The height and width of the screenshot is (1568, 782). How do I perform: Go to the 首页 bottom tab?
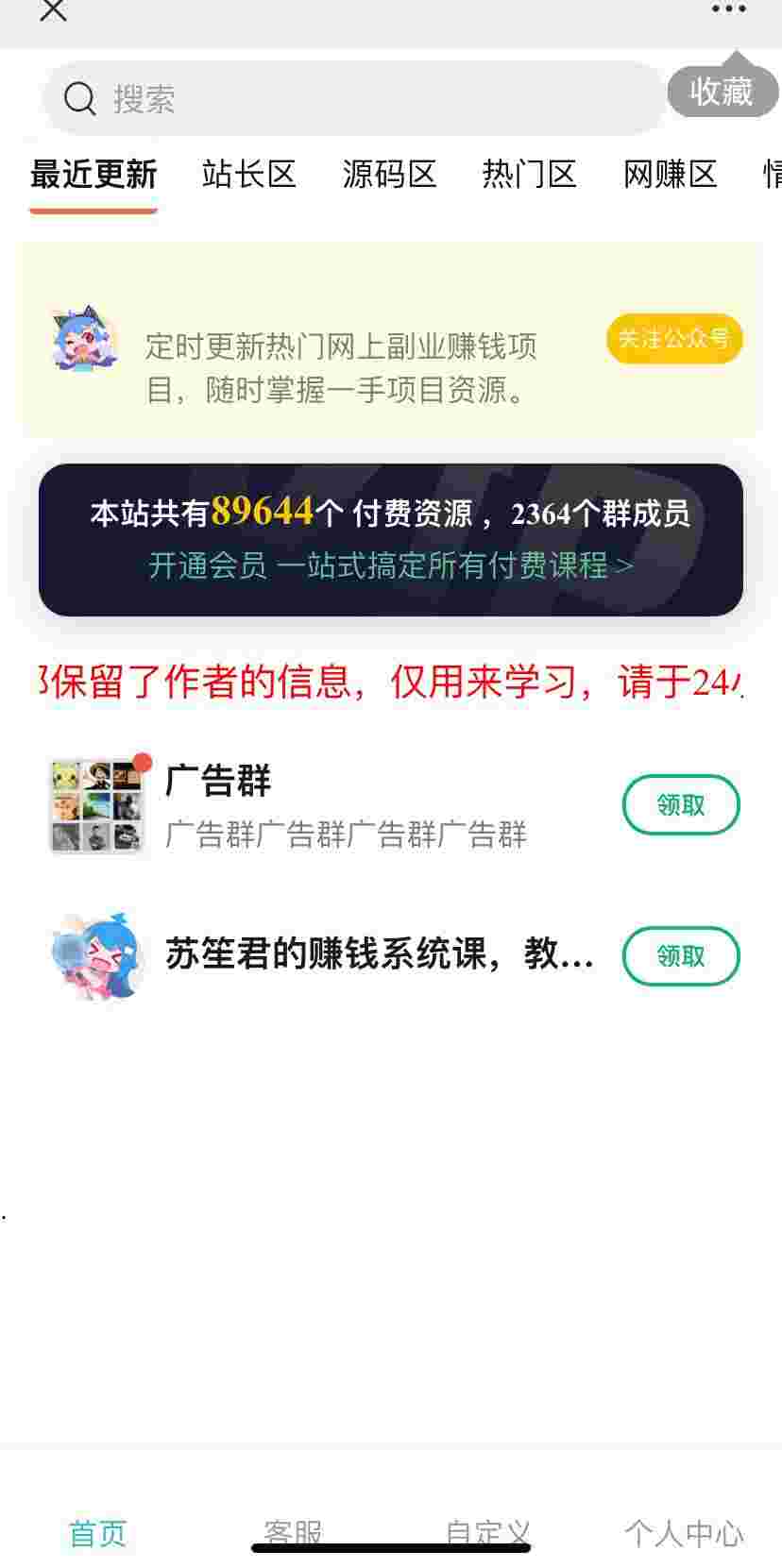[98, 1533]
